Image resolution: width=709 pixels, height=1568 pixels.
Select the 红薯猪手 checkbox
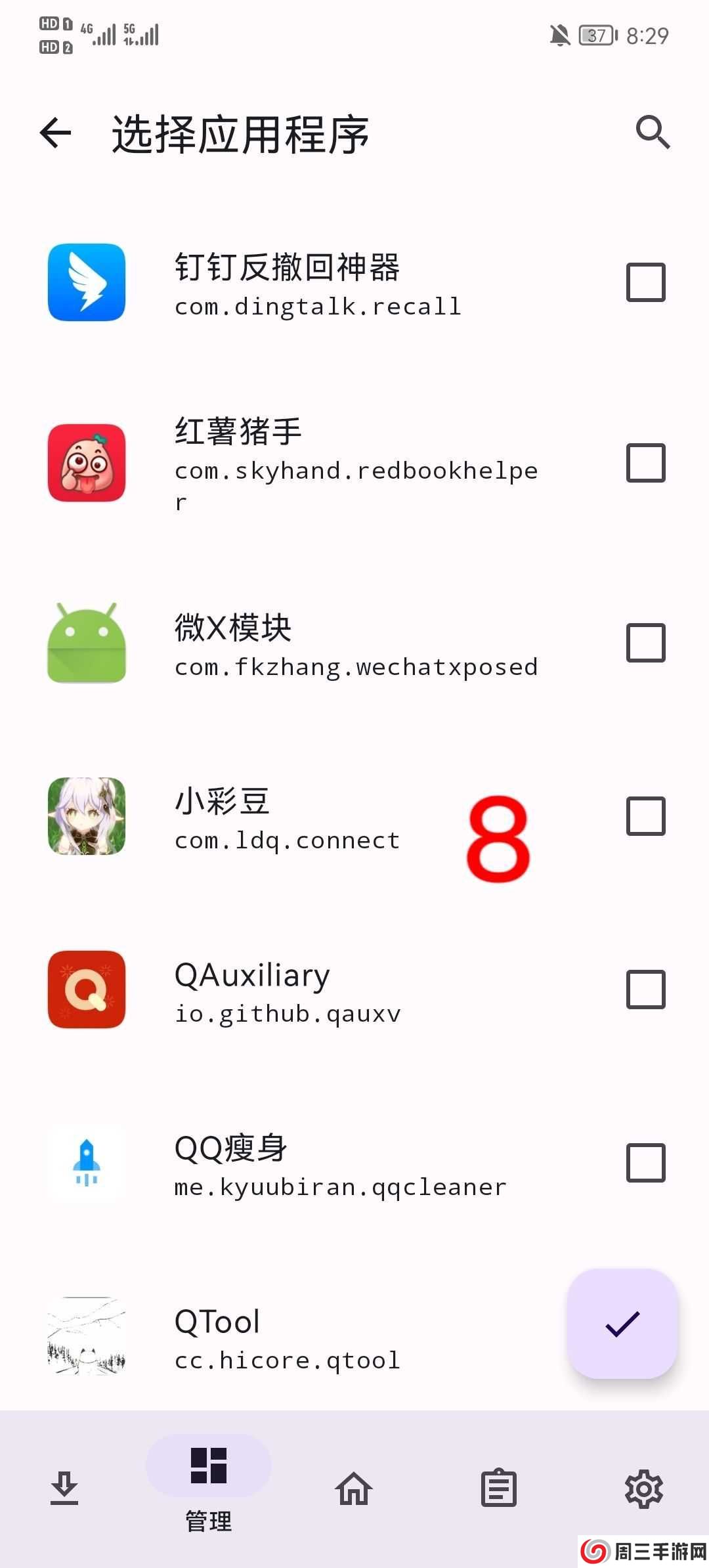[645, 463]
